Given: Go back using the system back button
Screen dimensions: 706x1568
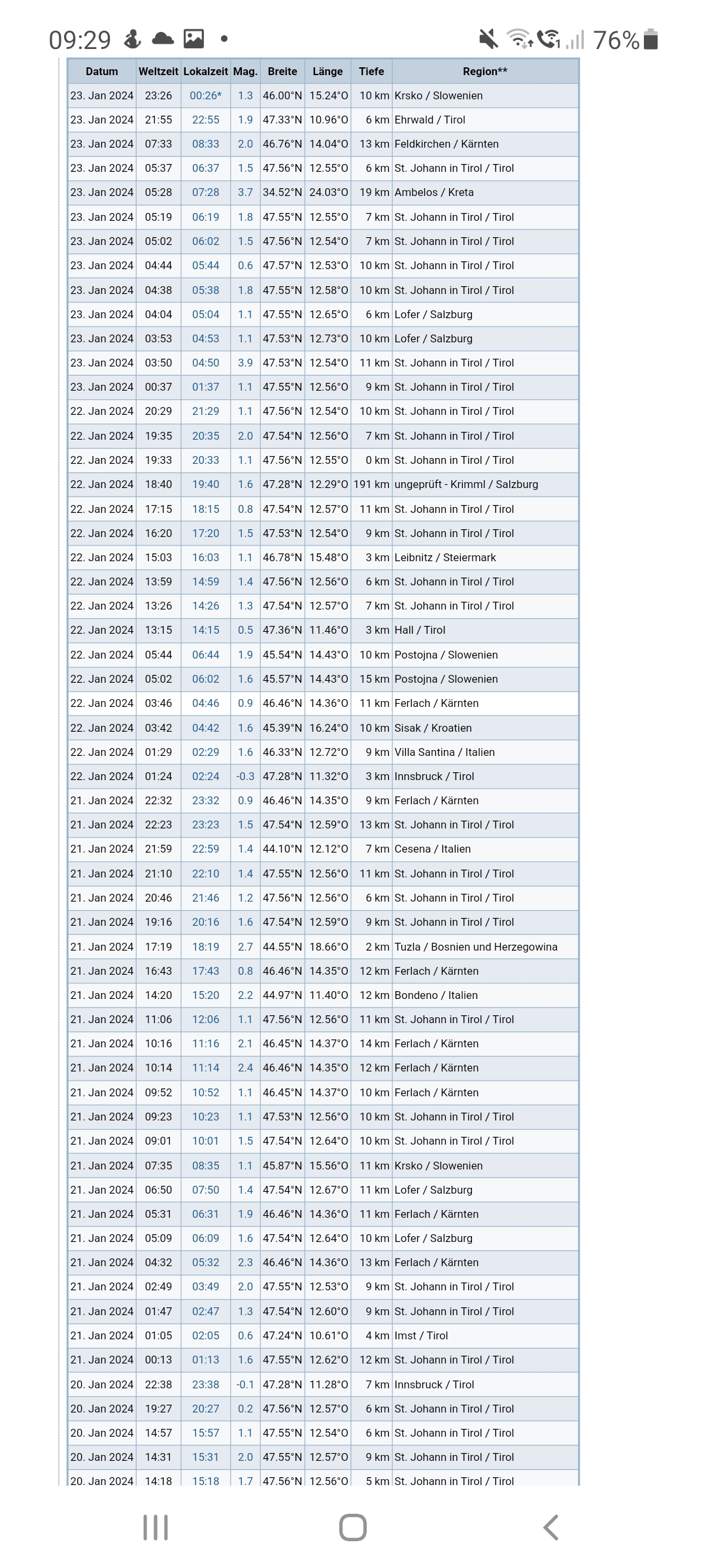Looking at the screenshot, I should tap(550, 1527).
